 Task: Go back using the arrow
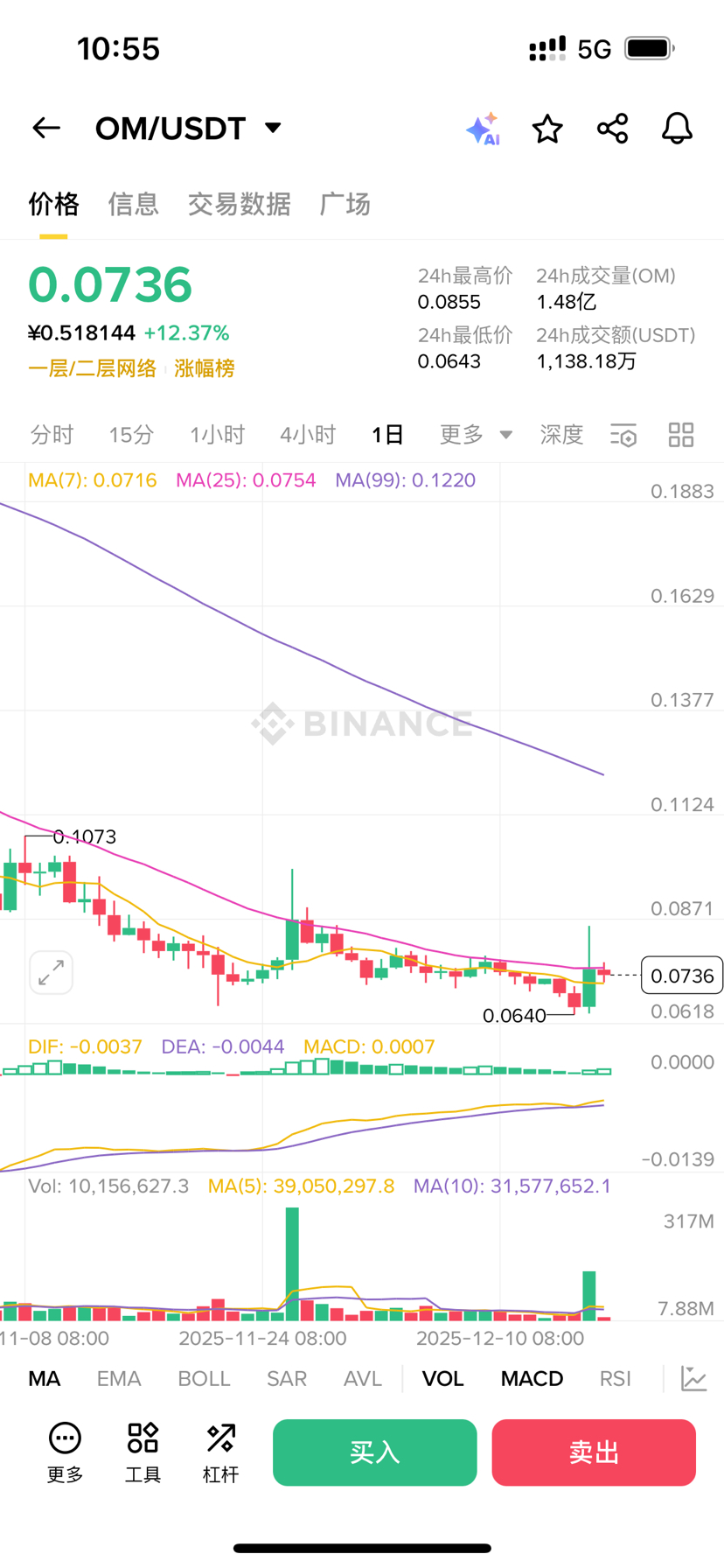(46, 128)
